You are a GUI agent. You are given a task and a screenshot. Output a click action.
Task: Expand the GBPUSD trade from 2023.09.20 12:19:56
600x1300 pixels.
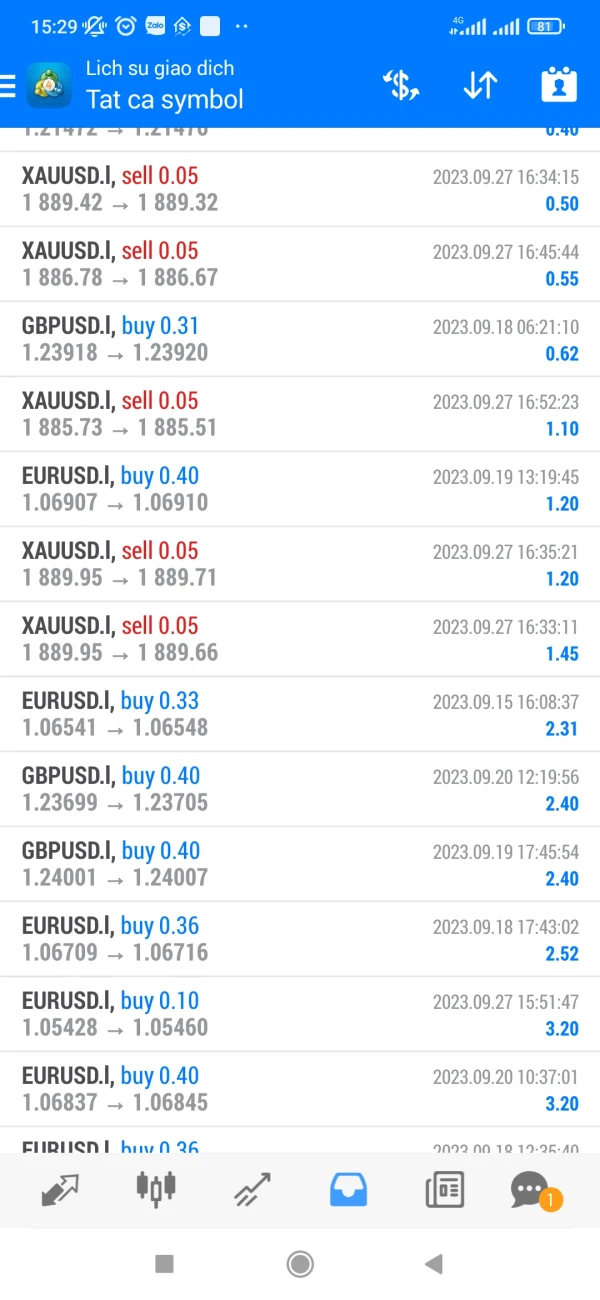[300, 789]
